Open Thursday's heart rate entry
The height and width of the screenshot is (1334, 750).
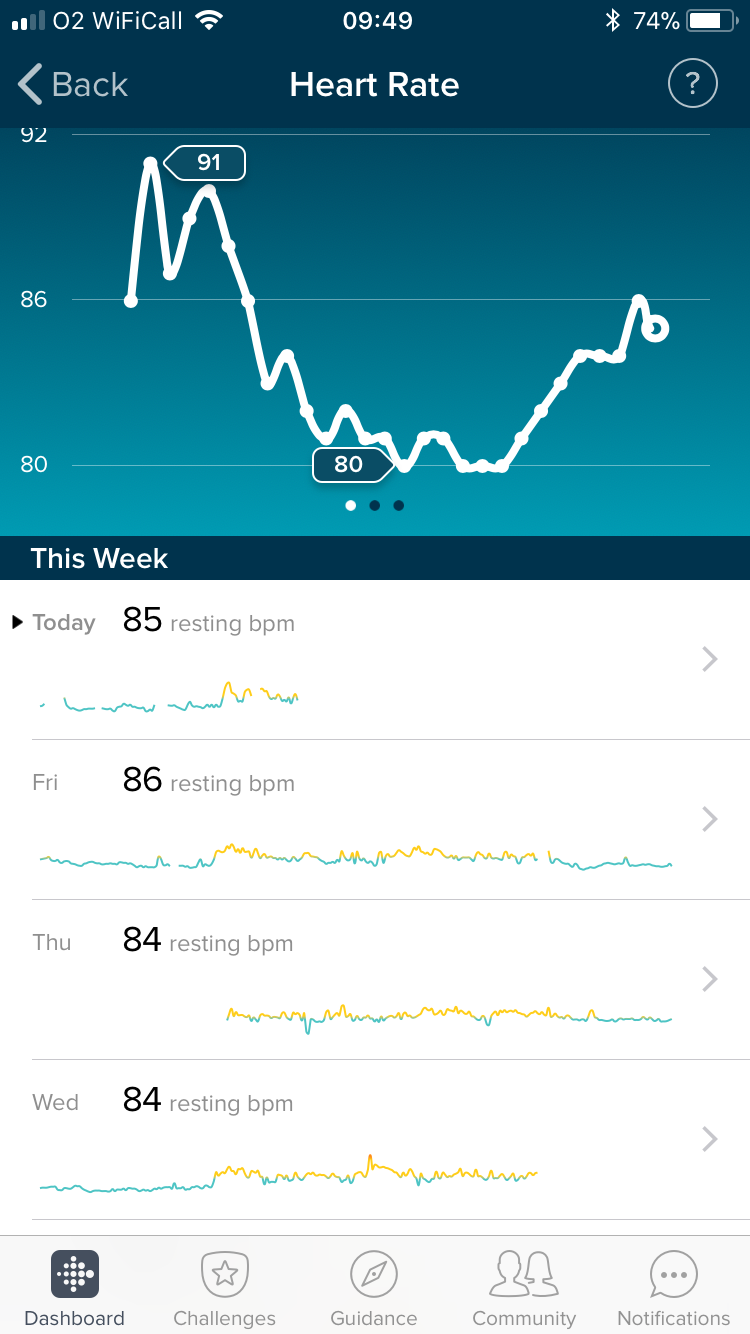click(375, 980)
